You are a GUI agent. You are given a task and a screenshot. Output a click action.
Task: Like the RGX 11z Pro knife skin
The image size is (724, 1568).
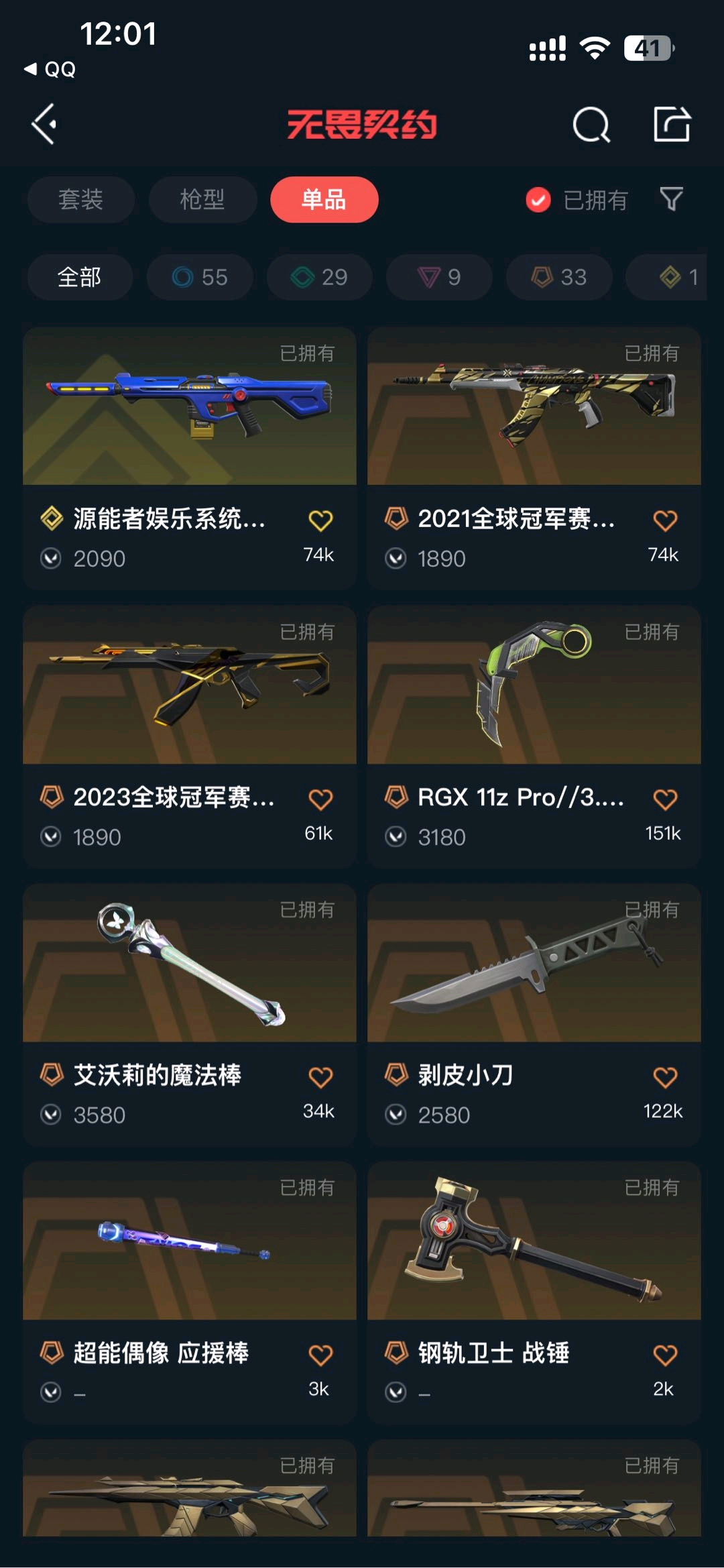[x=665, y=799]
